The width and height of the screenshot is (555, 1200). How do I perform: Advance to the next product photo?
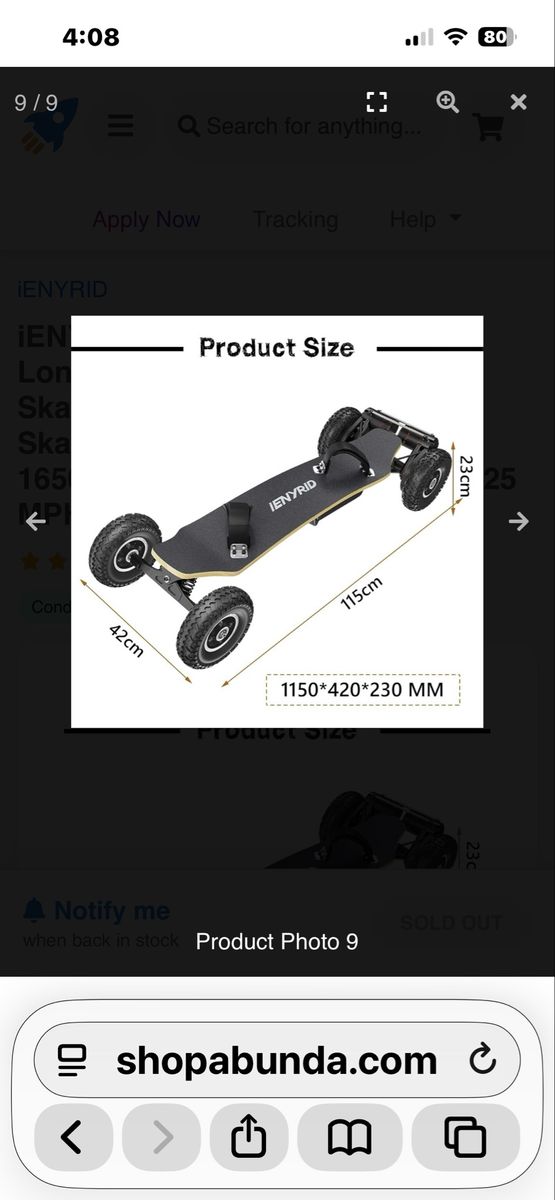[x=518, y=521]
